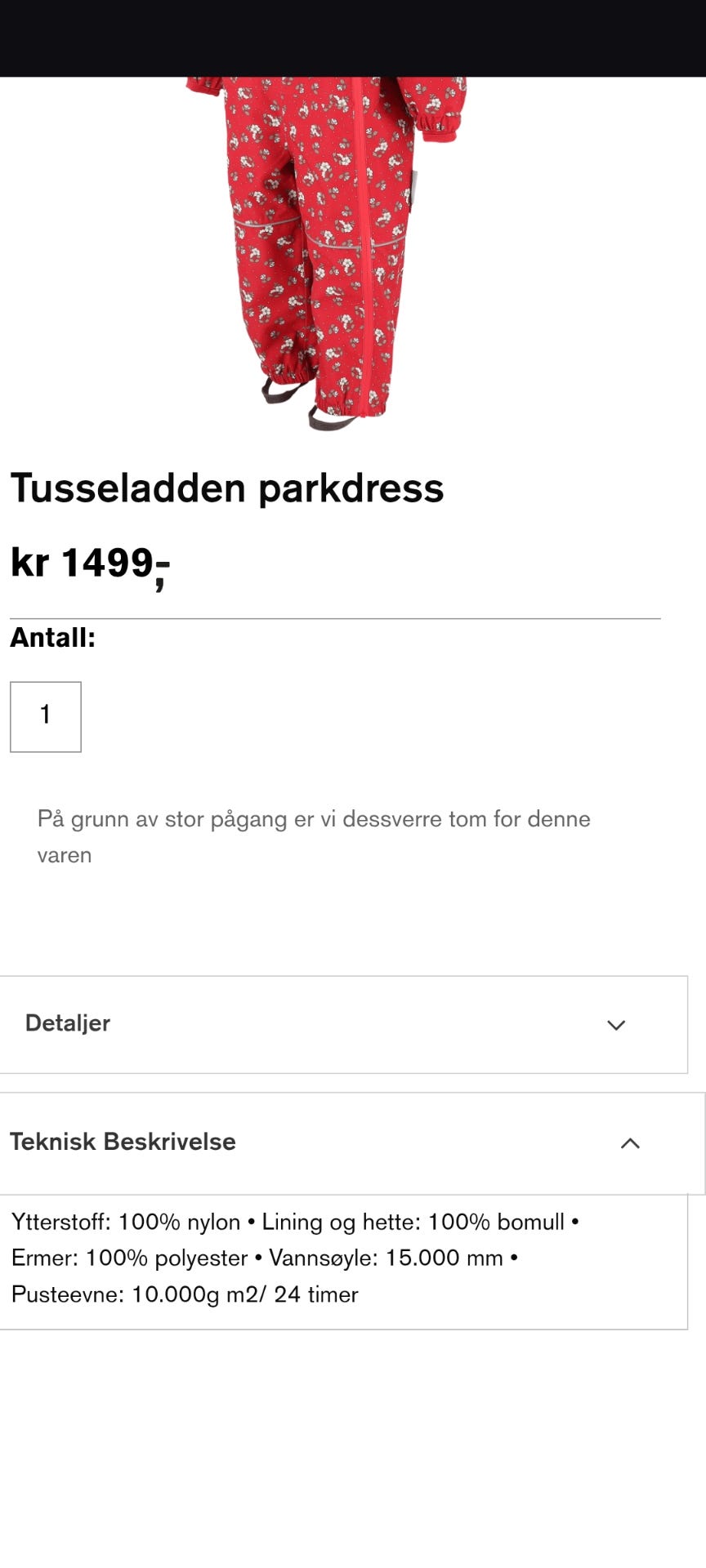Select the out-of-stock notice text

pyautogui.click(x=315, y=836)
